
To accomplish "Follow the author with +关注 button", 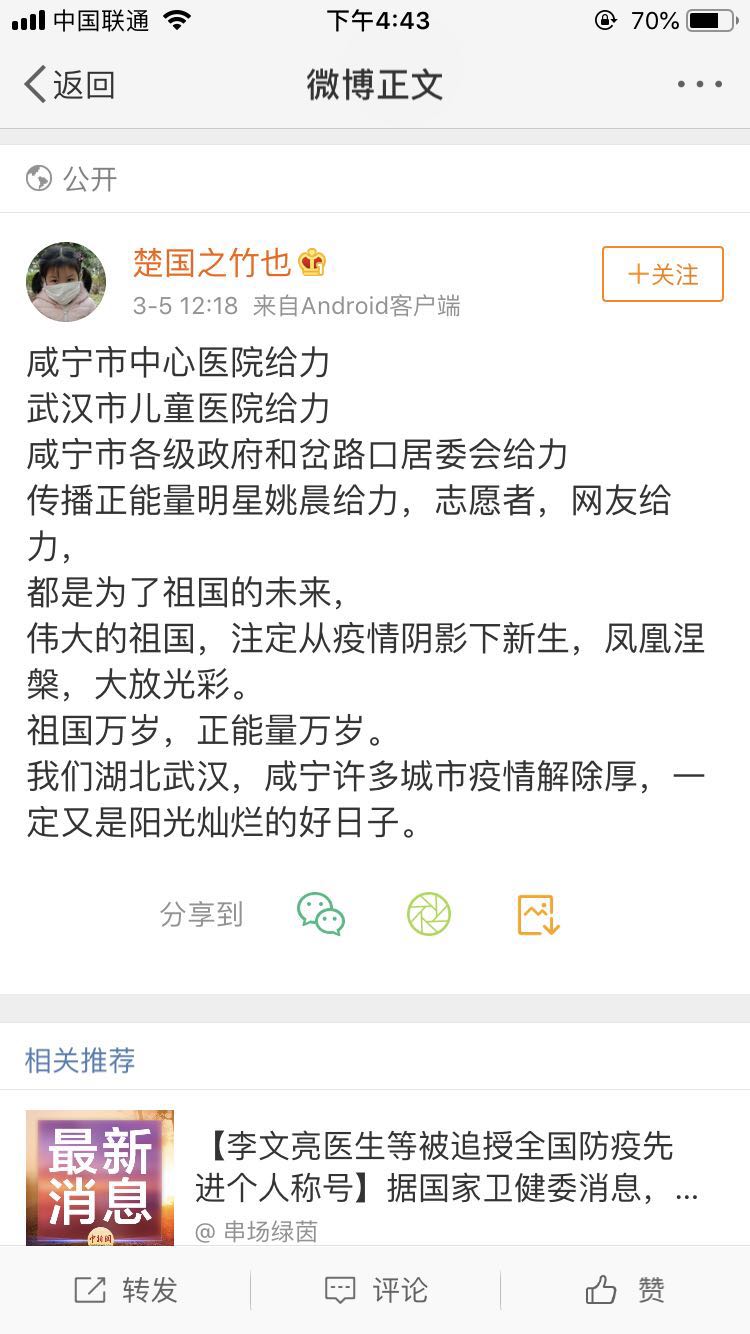I will coord(662,274).
